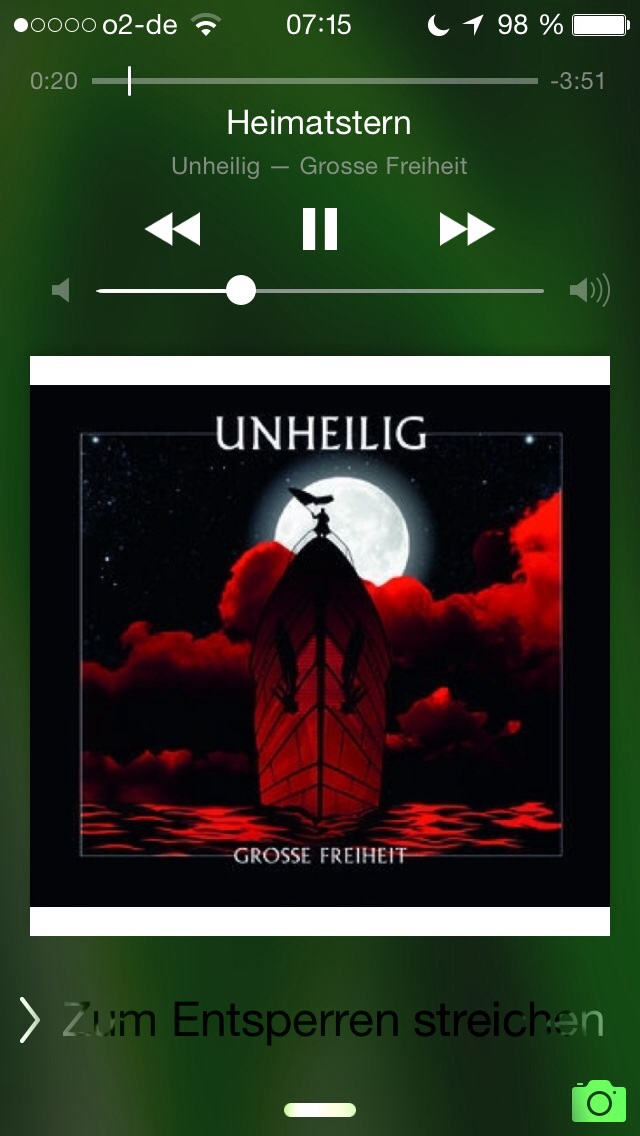
Task: Skip back to the previous track
Action: 173,229
